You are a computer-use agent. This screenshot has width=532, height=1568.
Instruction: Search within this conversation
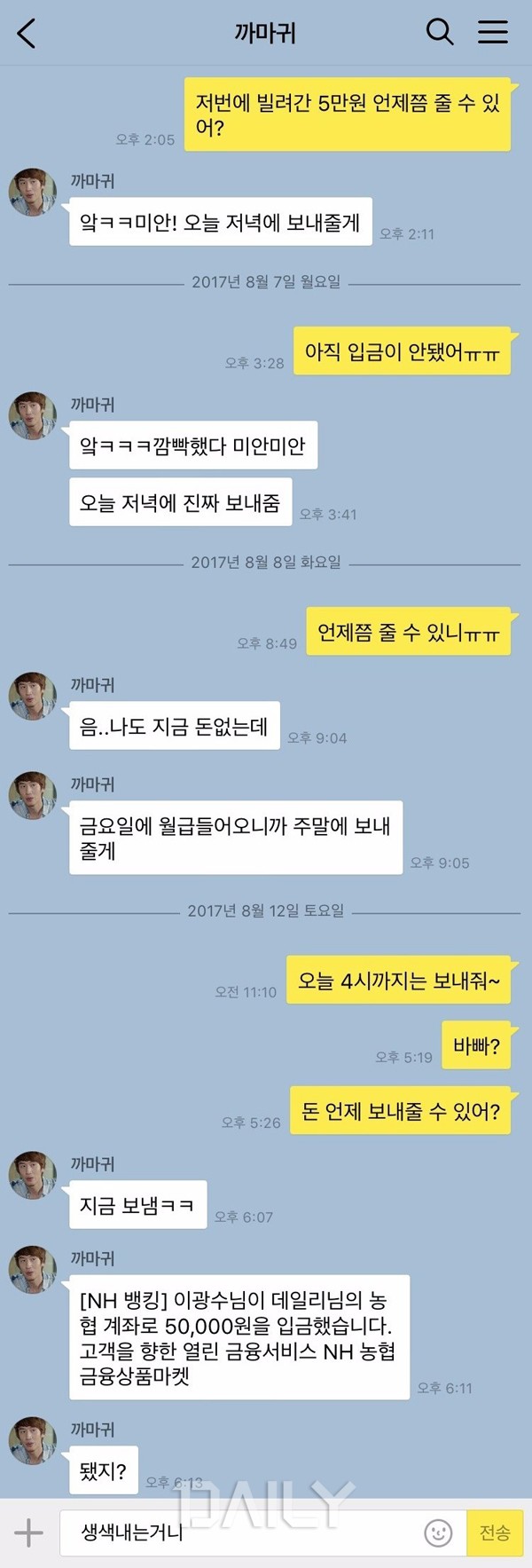440,33
